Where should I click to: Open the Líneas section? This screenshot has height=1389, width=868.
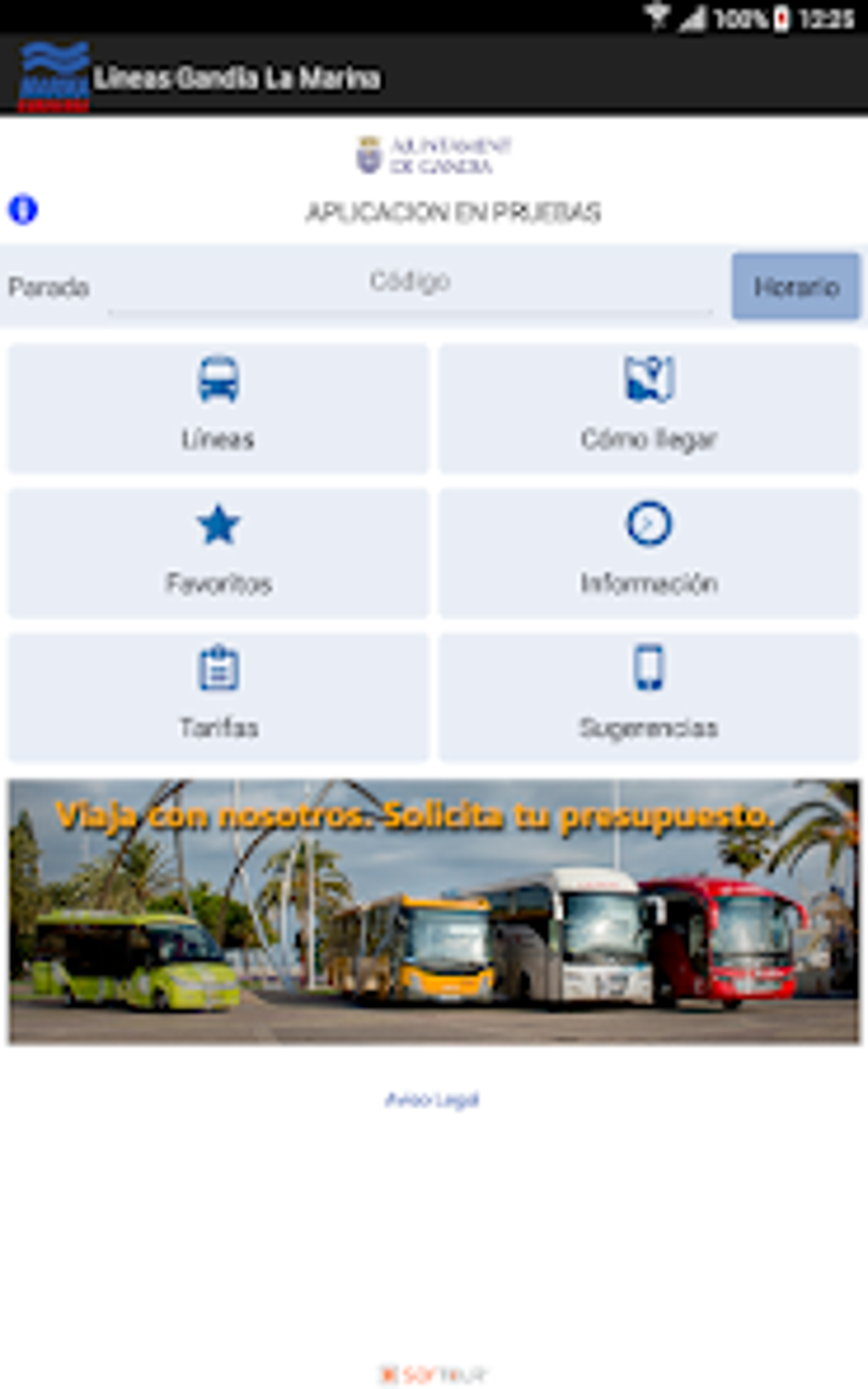click(x=219, y=409)
